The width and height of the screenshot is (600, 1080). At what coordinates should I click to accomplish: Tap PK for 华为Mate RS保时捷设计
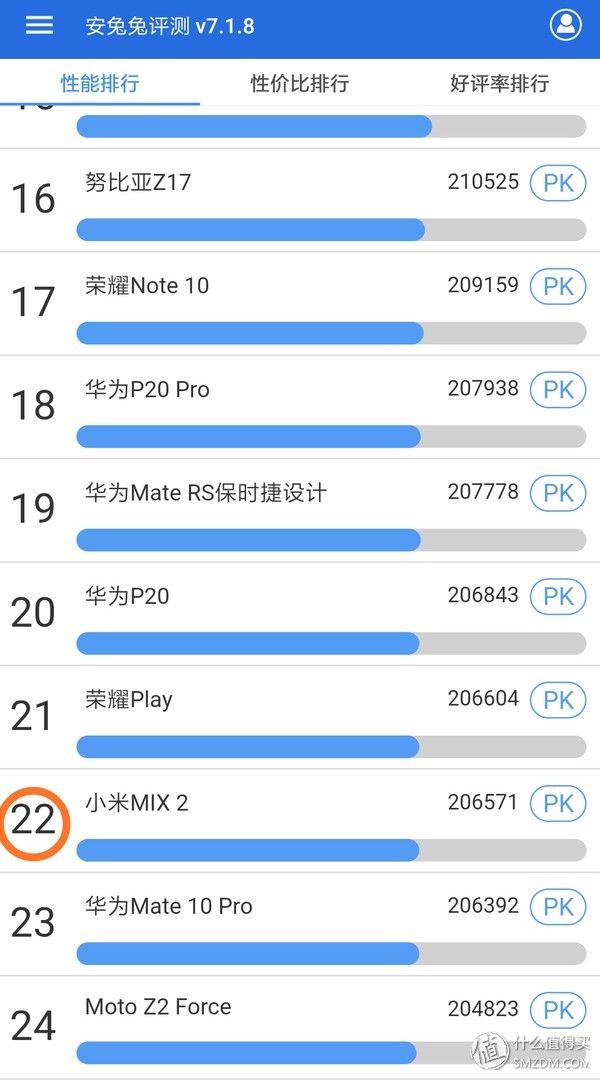tap(558, 493)
